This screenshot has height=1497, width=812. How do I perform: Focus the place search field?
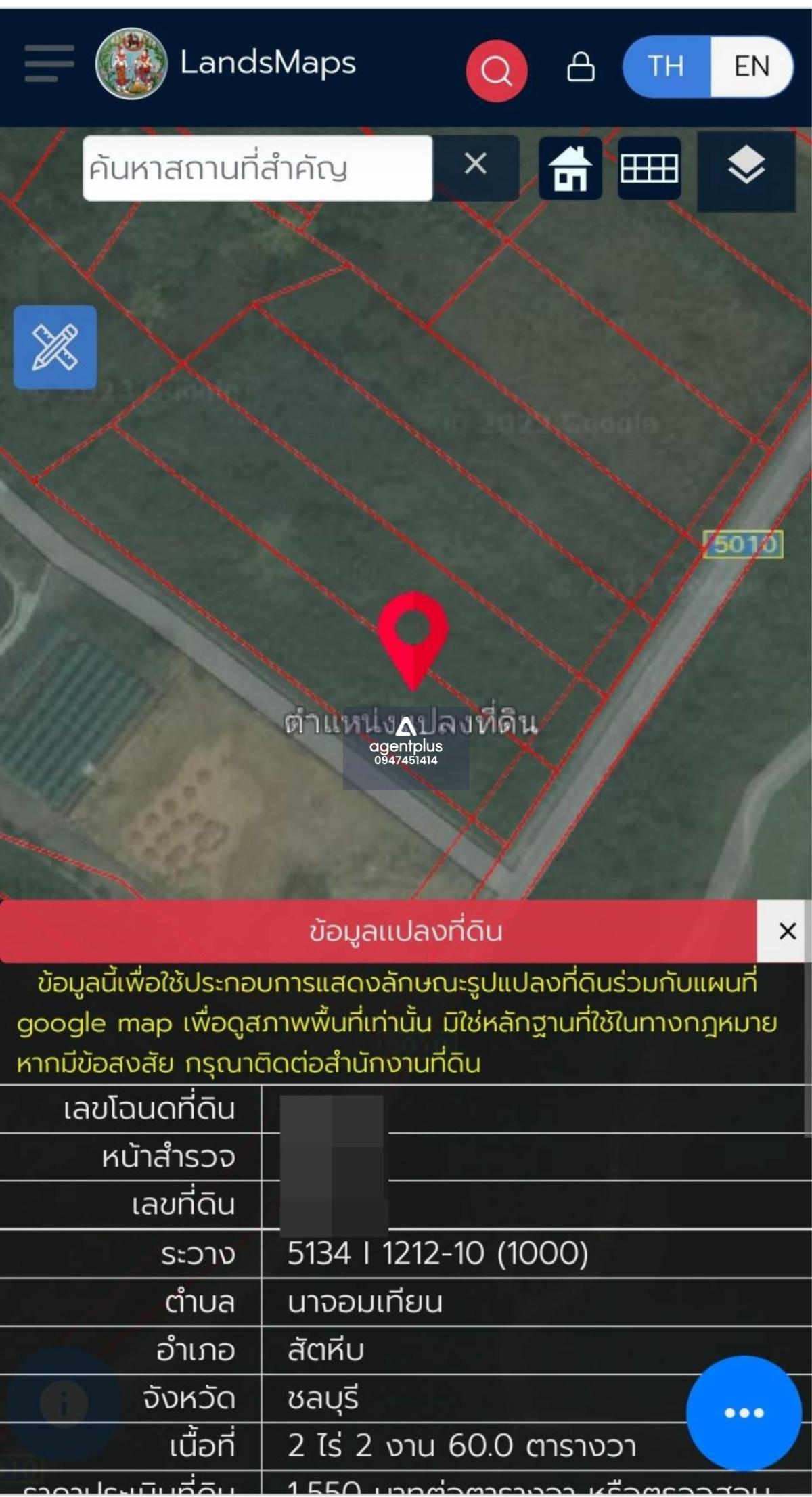pyautogui.click(x=257, y=168)
